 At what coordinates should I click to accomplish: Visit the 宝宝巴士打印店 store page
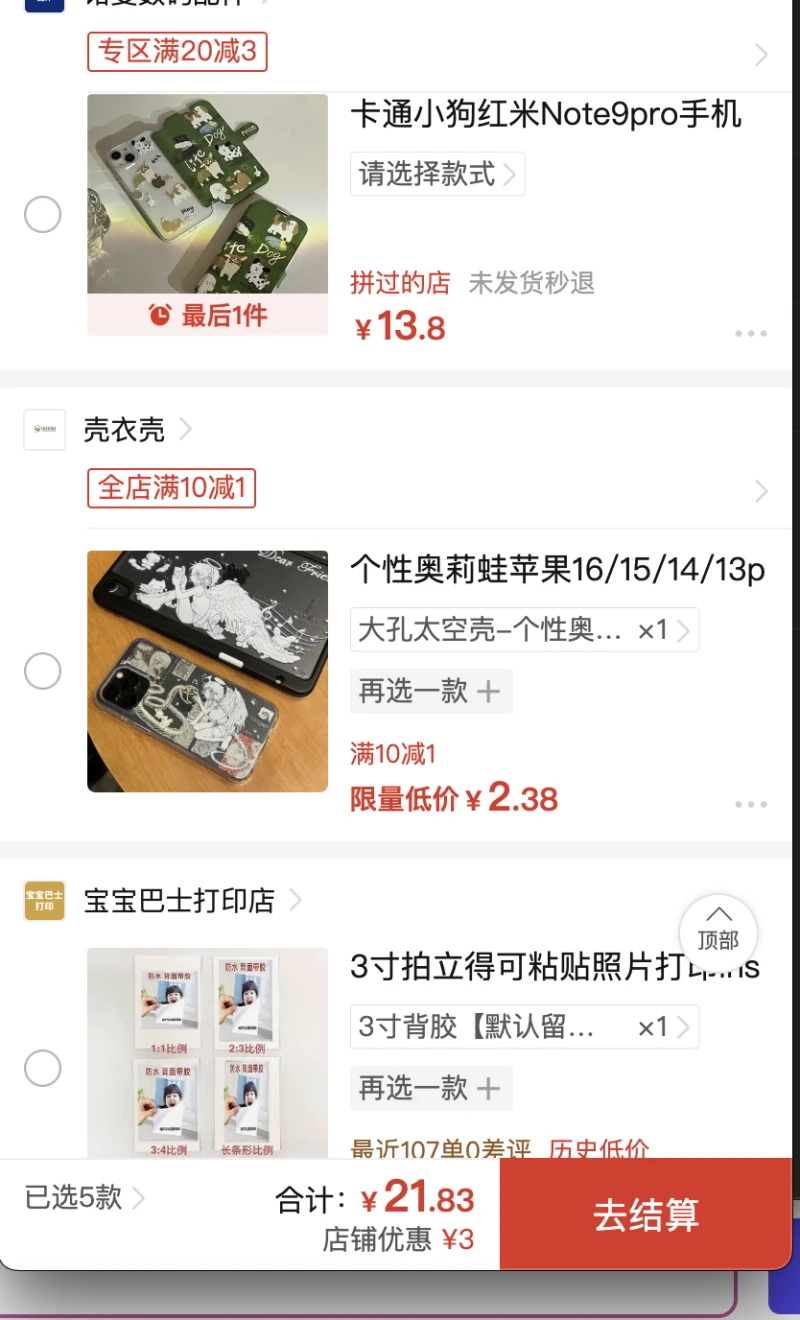(x=180, y=901)
